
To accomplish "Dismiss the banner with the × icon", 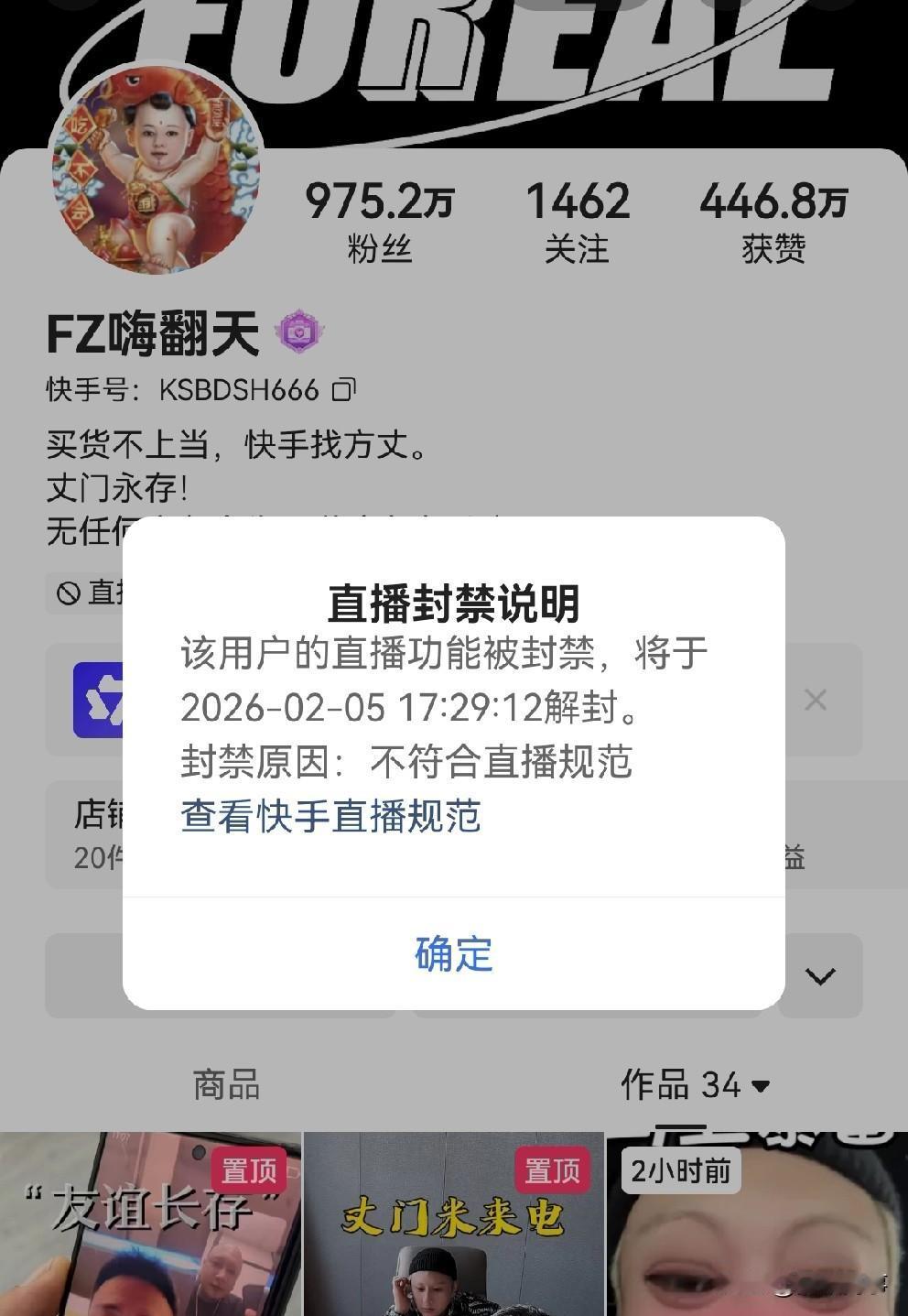I will coord(816,700).
